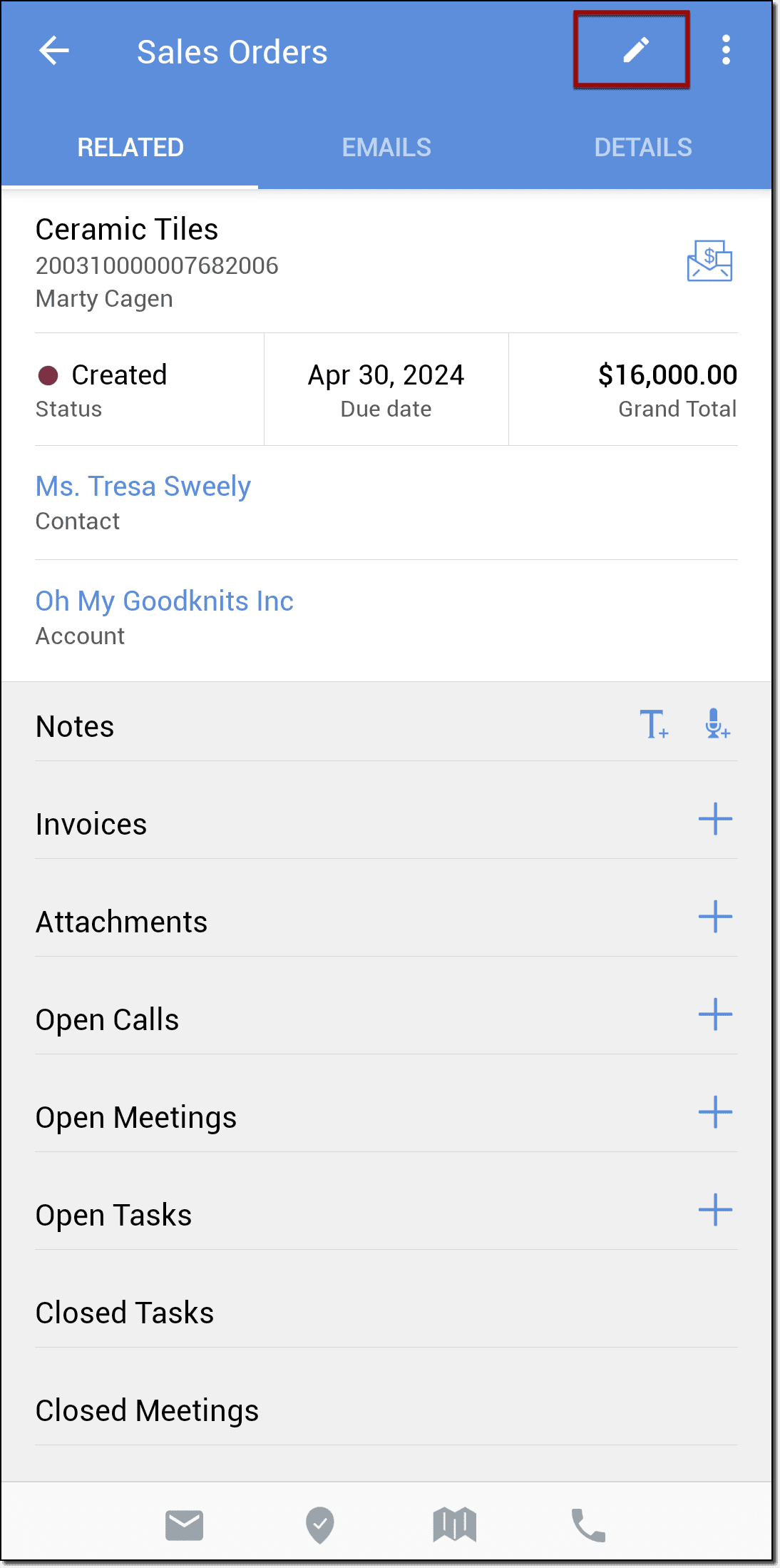This screenshot has height=1568, width=780.
Task: Add a text note
Action: point(653,724)
